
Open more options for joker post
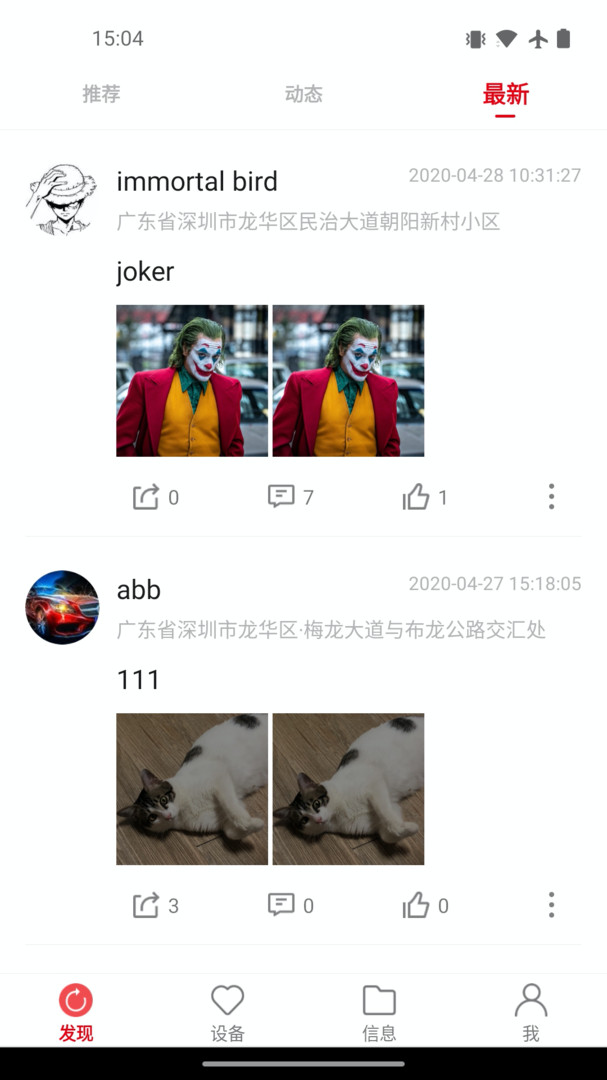tap(551, 497)
